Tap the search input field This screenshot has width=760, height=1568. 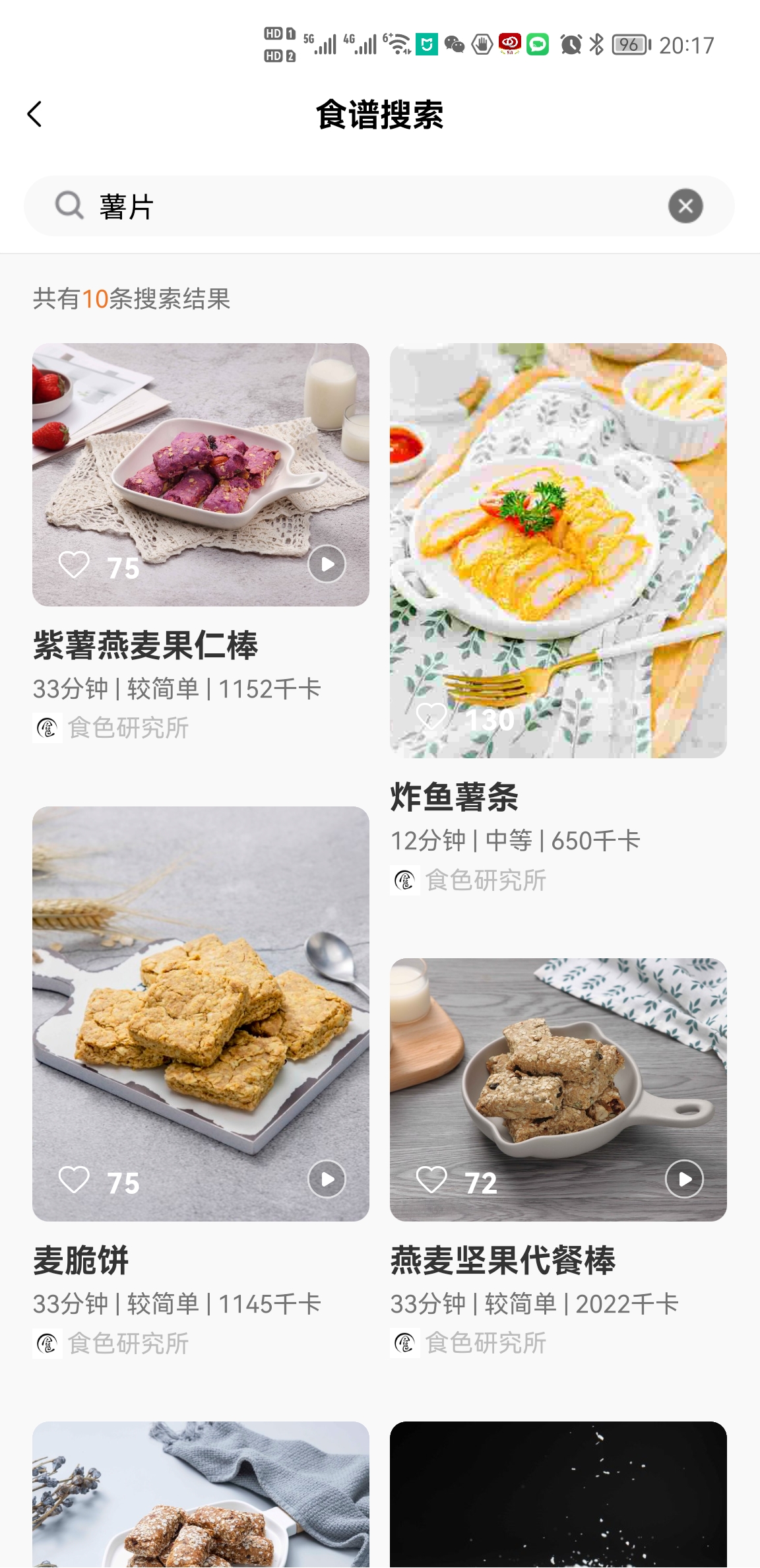tap(330, 206)
